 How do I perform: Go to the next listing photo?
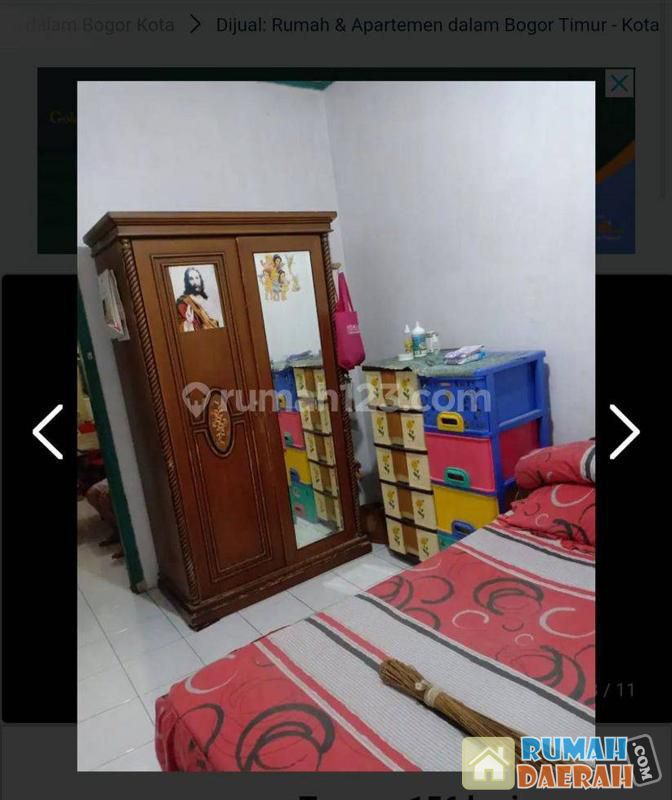click(624, 432)
